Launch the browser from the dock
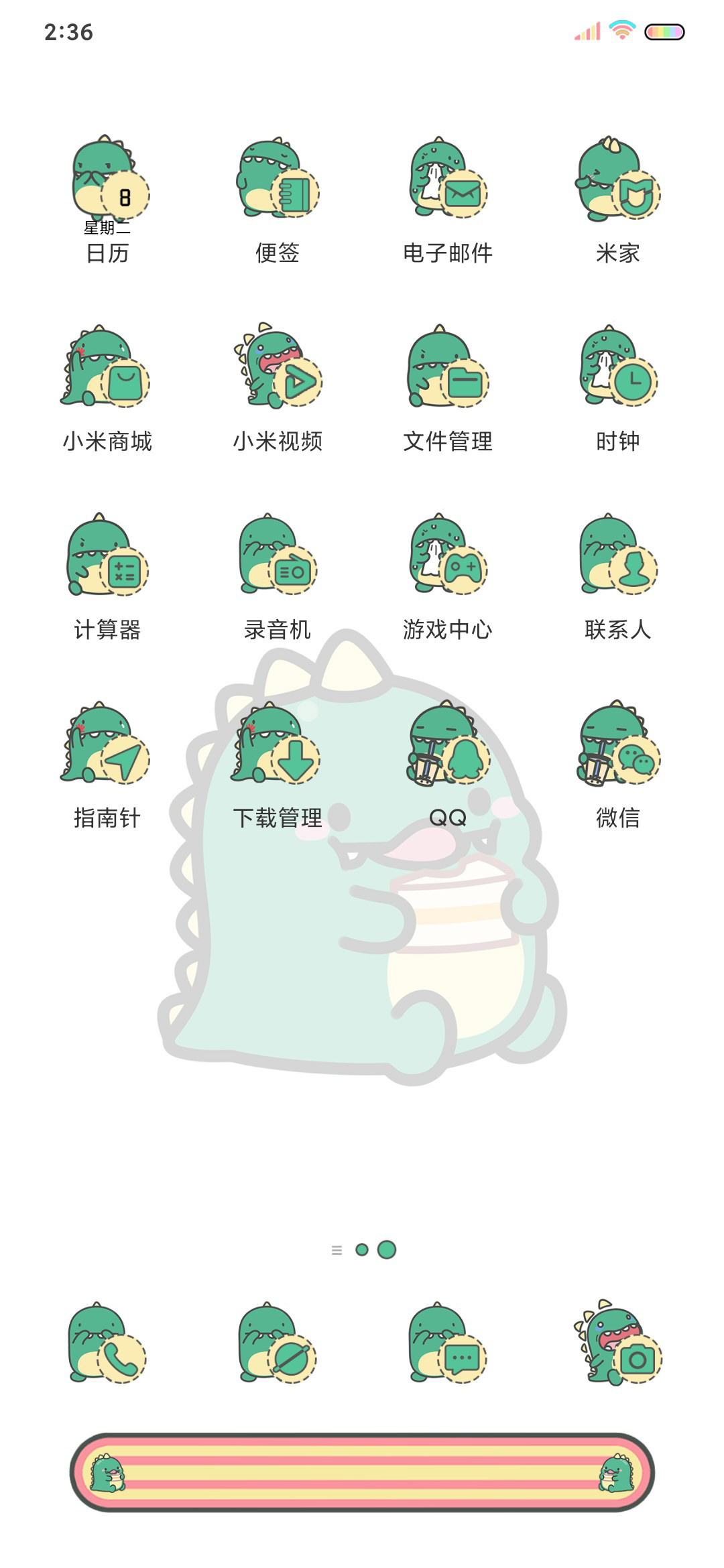The height and width of the screenshot is (1568, 724). click(278, 1343)
